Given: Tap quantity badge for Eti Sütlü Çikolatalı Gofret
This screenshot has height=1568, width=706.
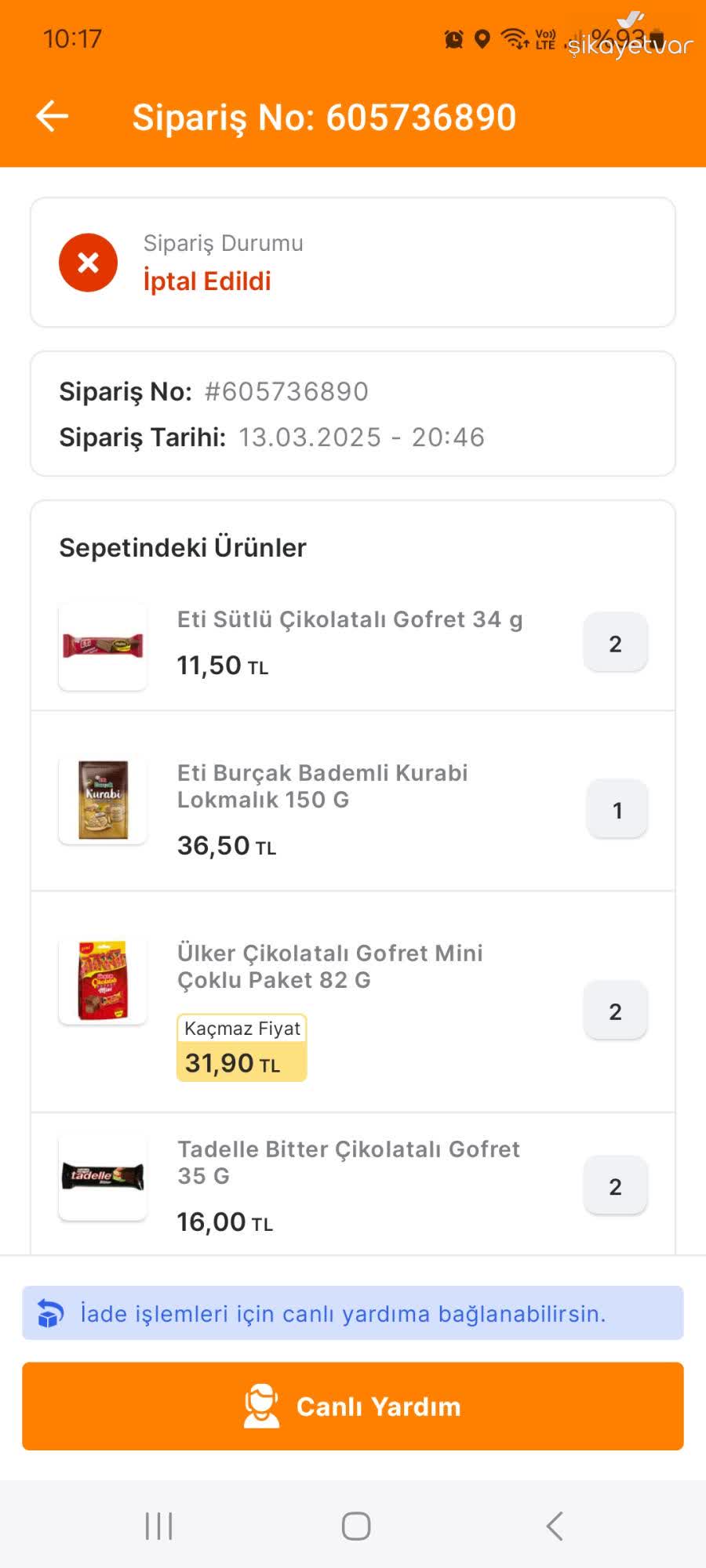Looking at the screenshot, I should pos(617,643).
